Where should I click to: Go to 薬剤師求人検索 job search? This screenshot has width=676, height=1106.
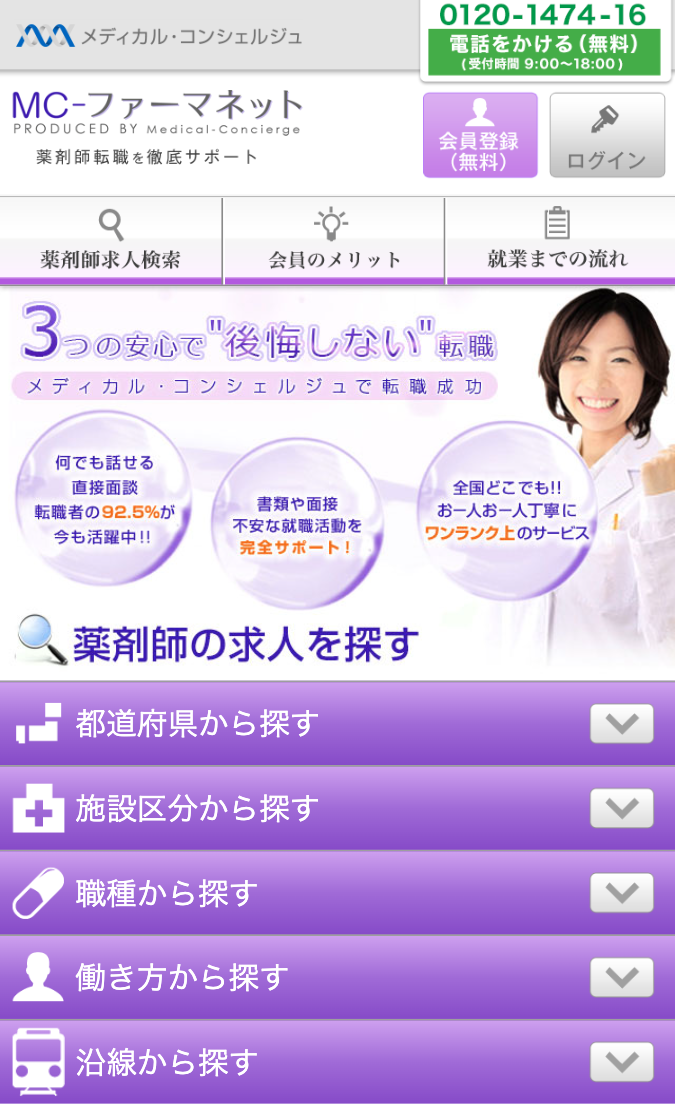point(111,240)
